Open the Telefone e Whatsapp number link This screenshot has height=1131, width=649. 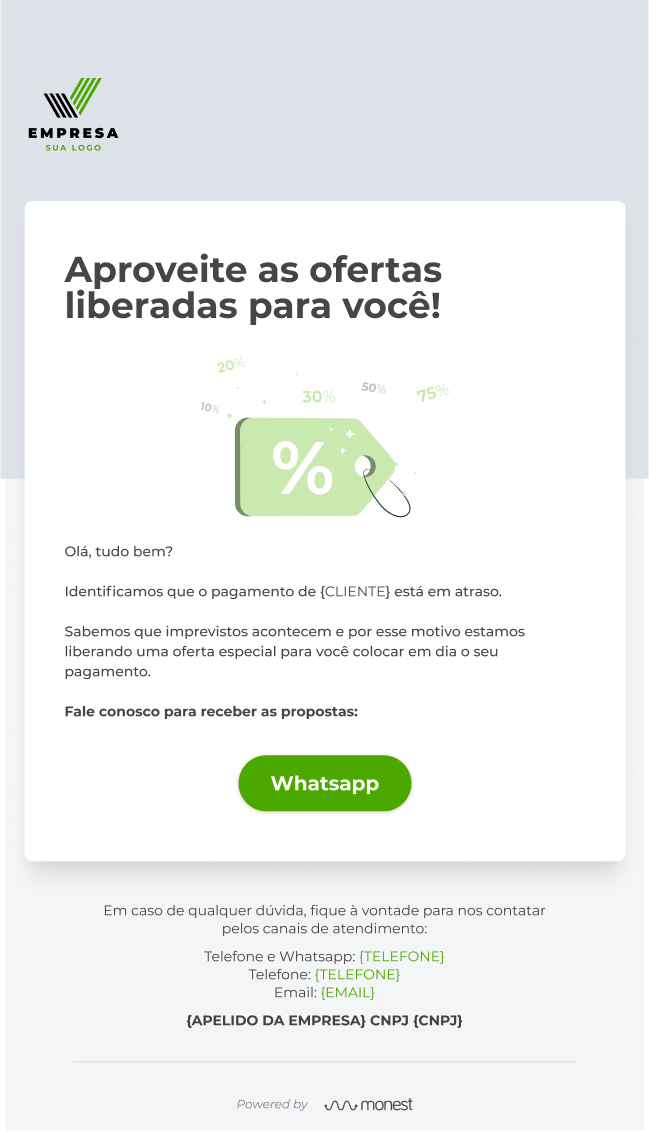[401, 956]
